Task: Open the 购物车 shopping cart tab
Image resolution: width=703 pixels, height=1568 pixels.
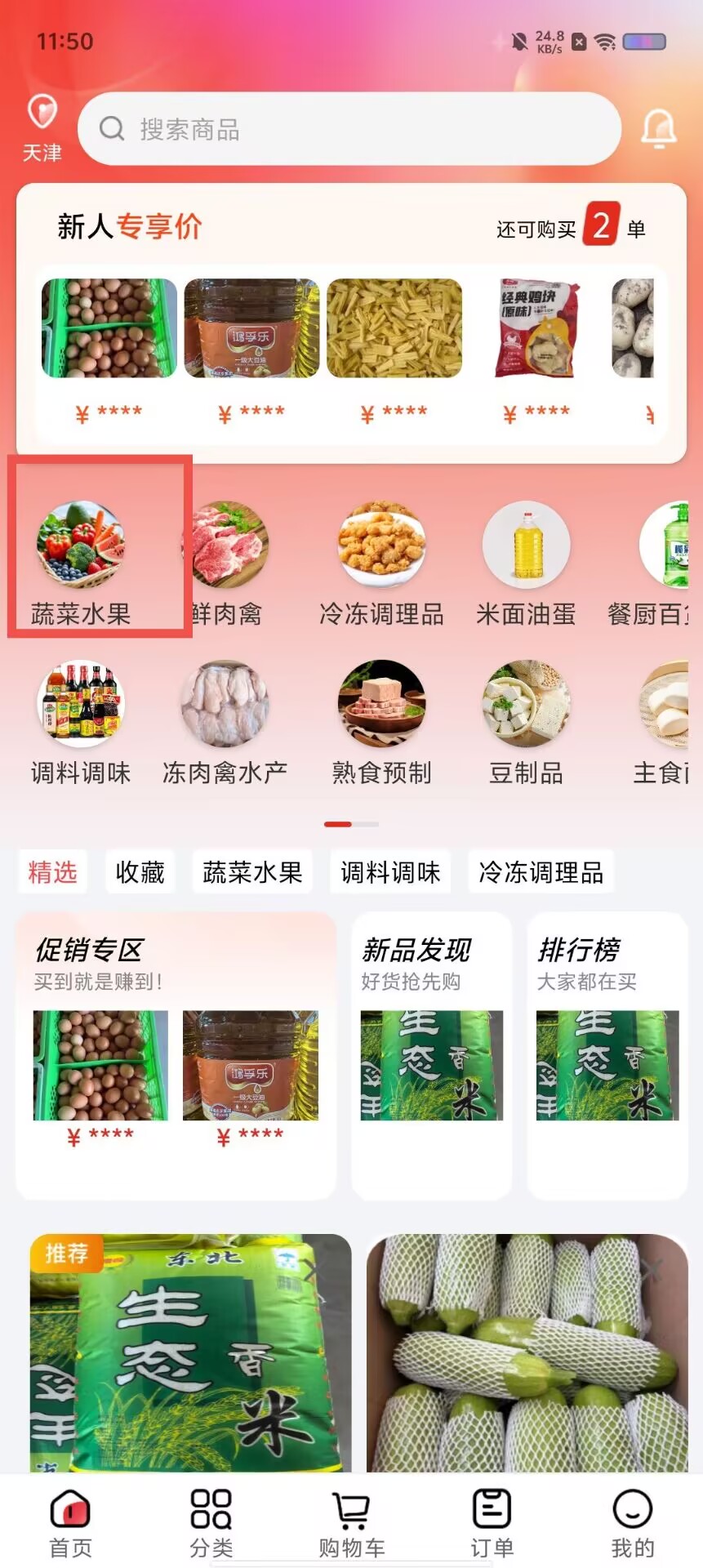Action: [351, 1523]
